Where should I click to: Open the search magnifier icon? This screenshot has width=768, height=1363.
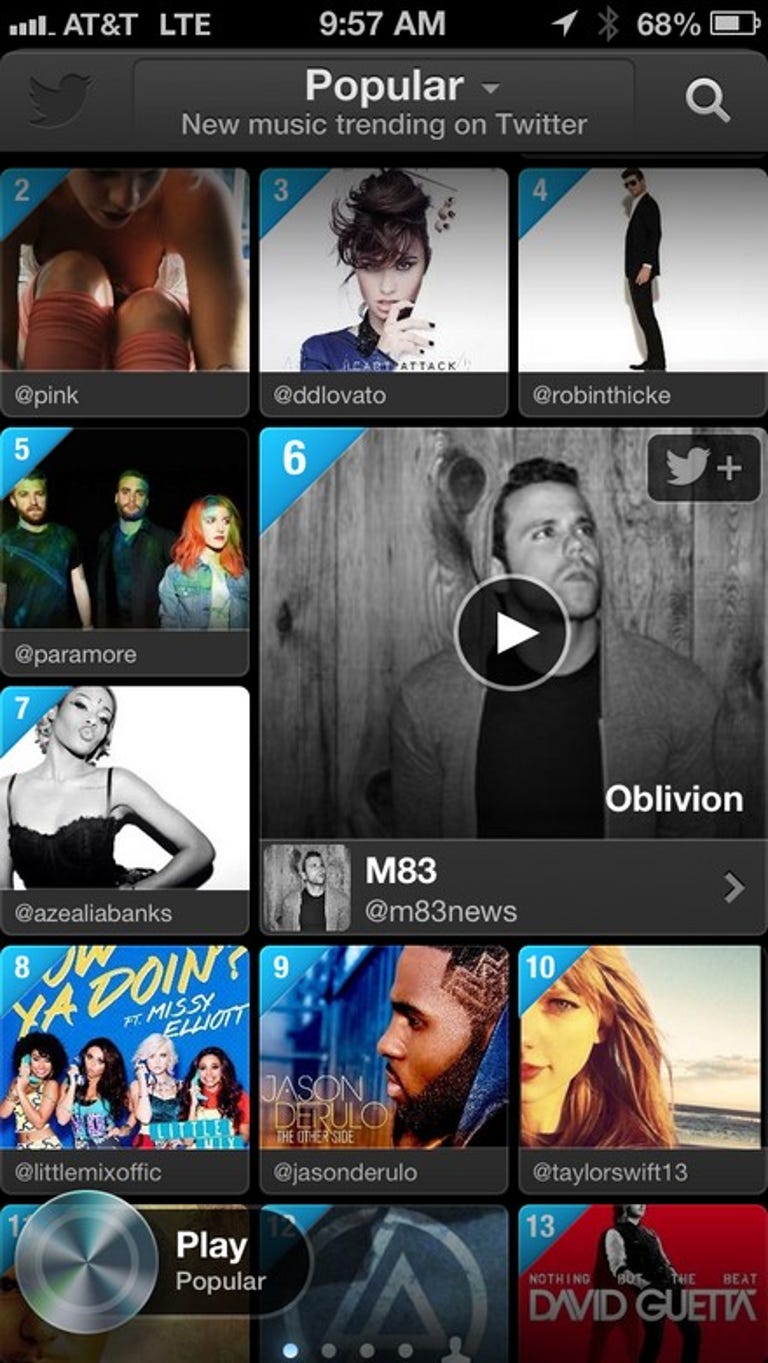[707, 101]
